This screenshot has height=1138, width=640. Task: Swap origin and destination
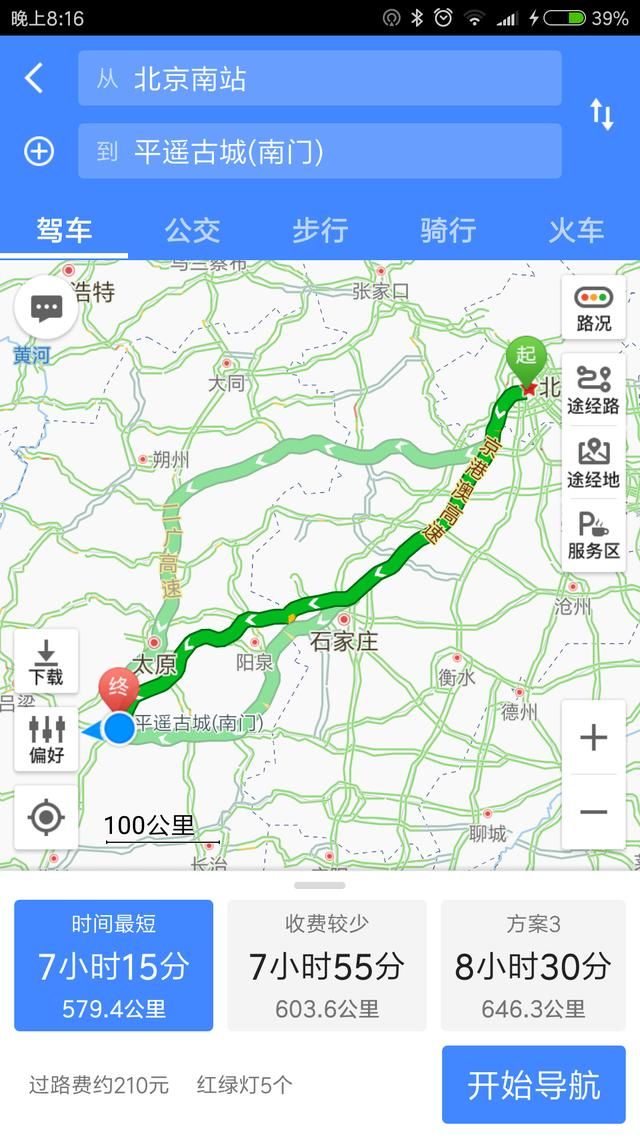(601, 115)
